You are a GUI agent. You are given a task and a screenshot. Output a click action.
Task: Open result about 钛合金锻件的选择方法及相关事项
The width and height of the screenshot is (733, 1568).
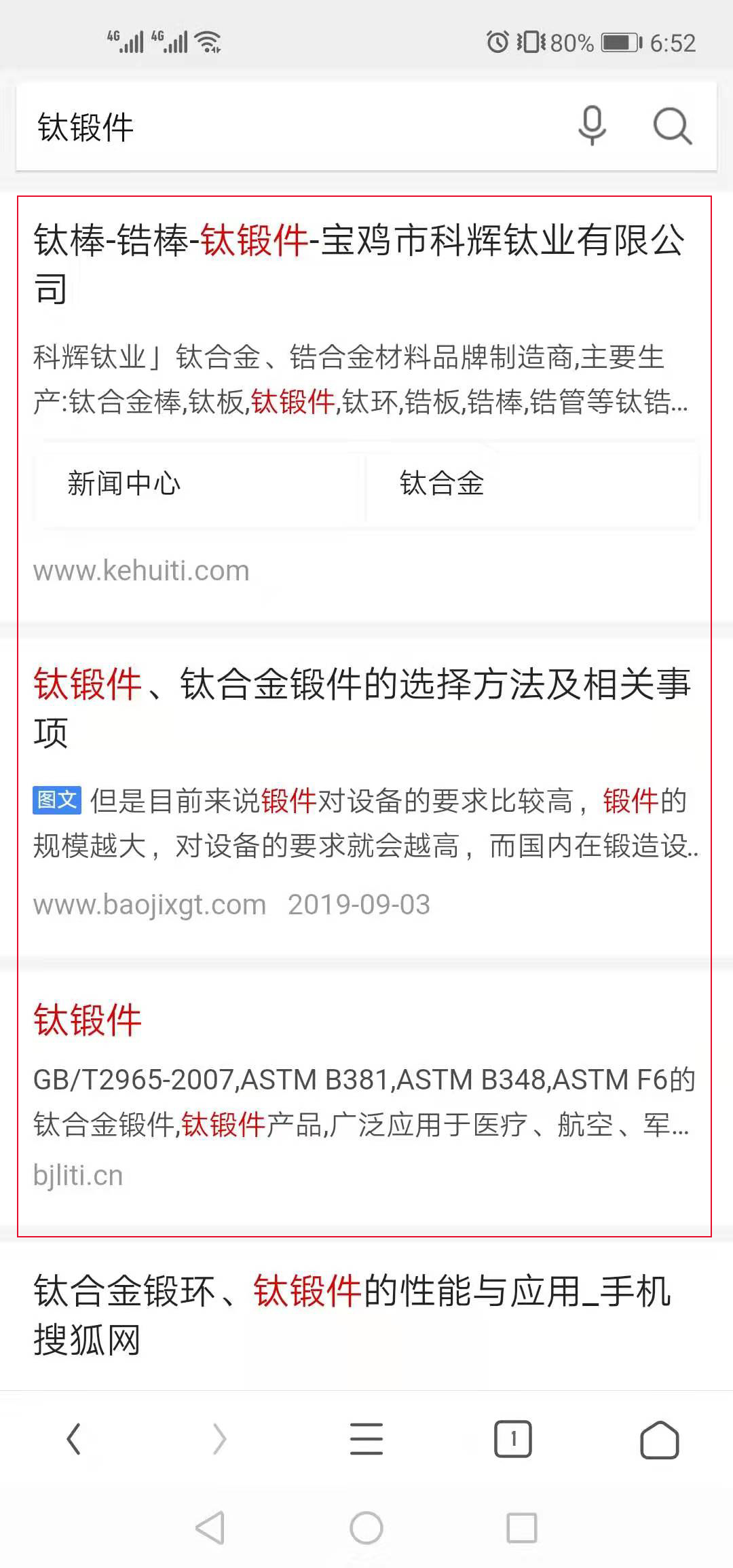(x=362, y=707)
